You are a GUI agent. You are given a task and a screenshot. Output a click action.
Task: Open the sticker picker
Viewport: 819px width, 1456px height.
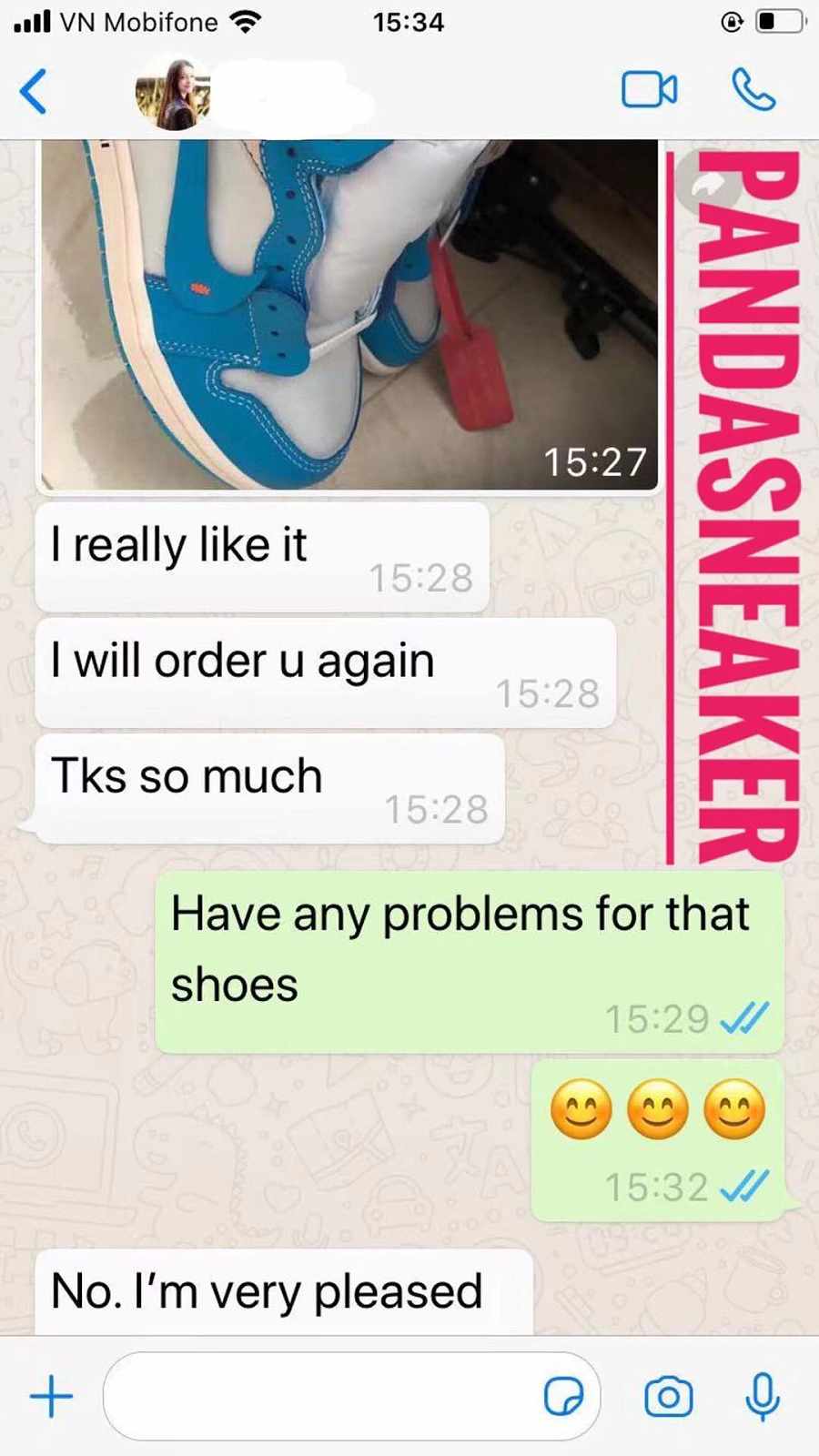[x=563, y=1396]
